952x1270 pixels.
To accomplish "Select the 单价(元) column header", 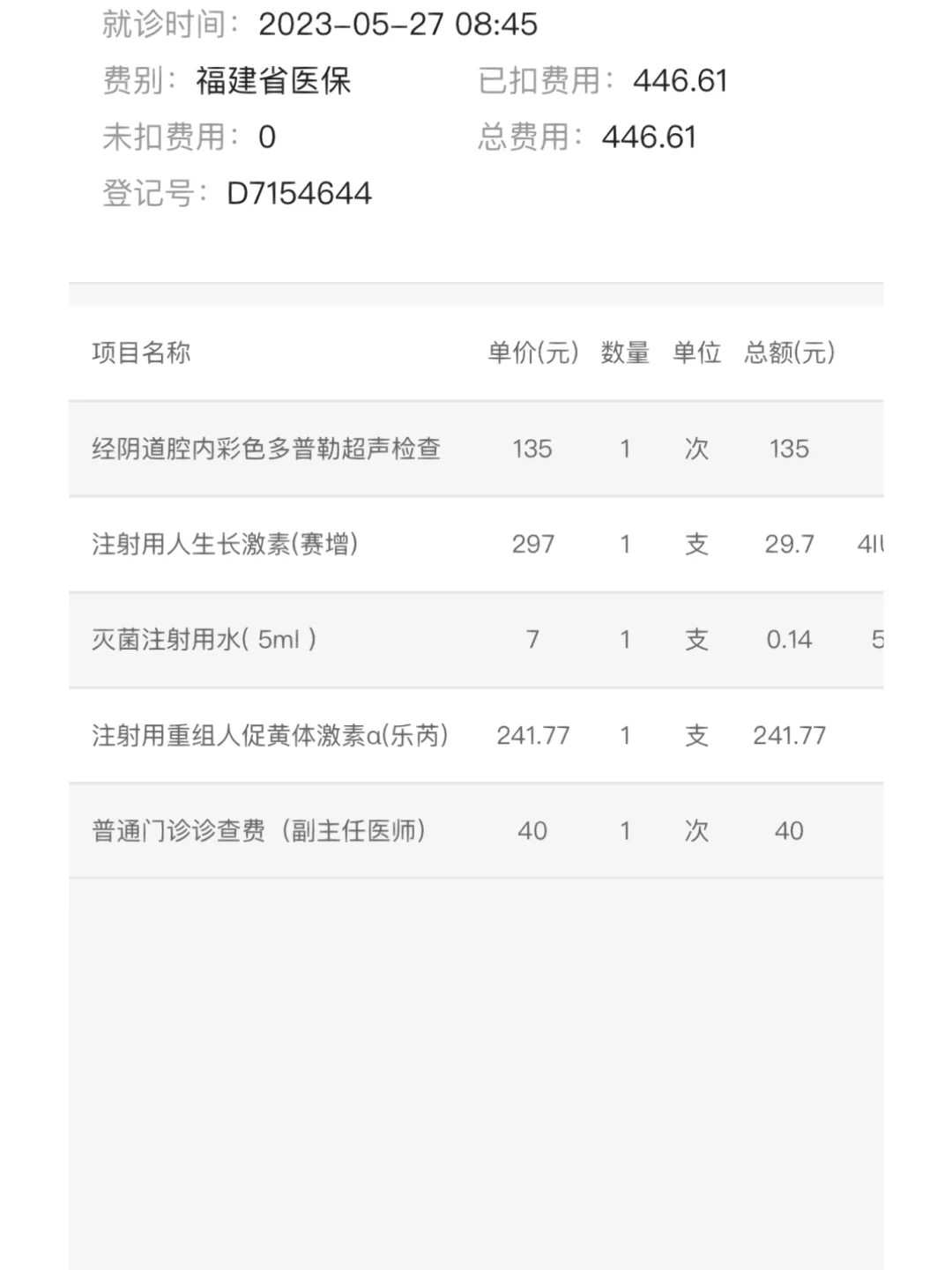I will pyautogui.click(x=530, y=353).
